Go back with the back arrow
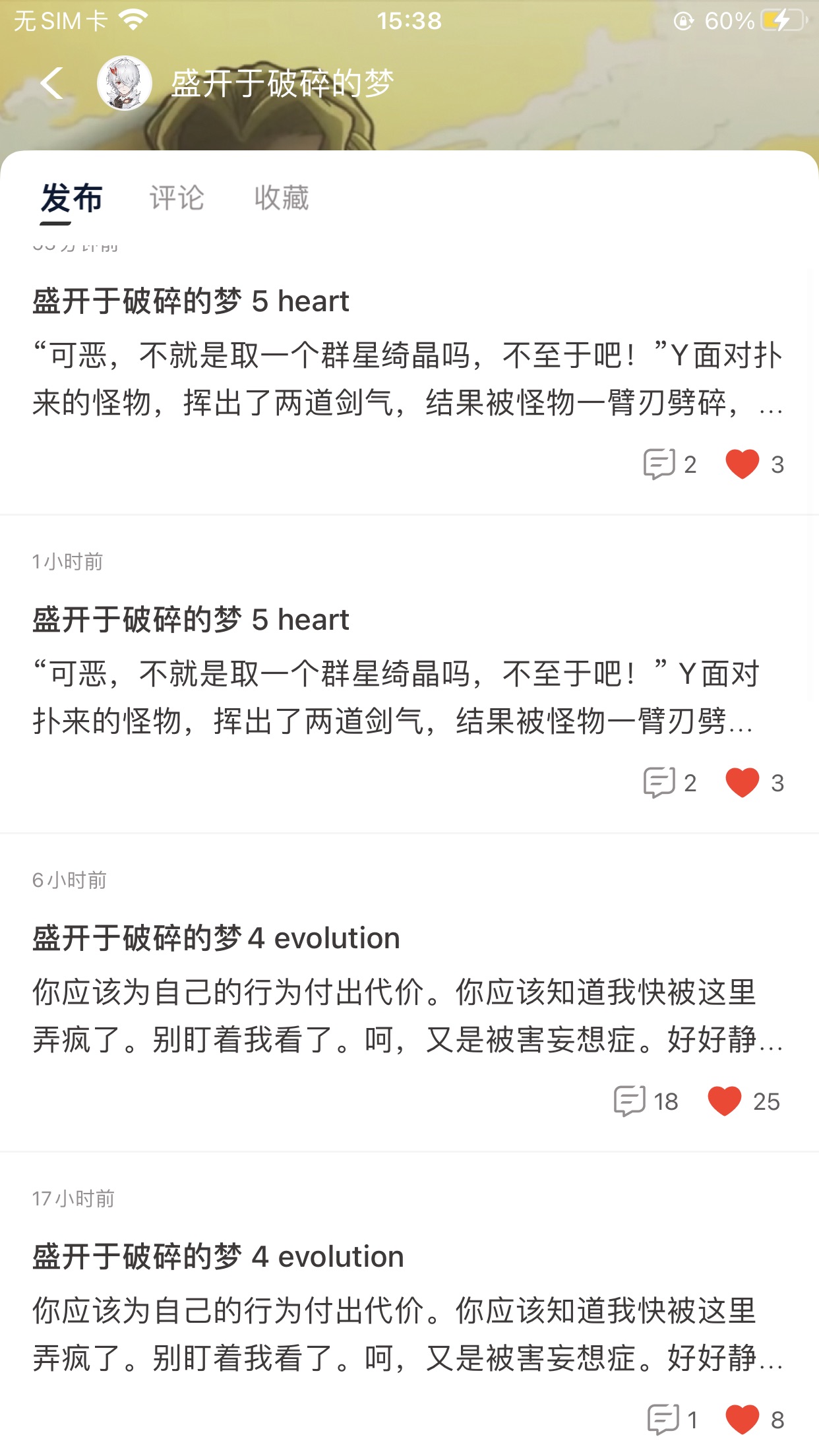The image size is (819, 1456). coord(51,84)
